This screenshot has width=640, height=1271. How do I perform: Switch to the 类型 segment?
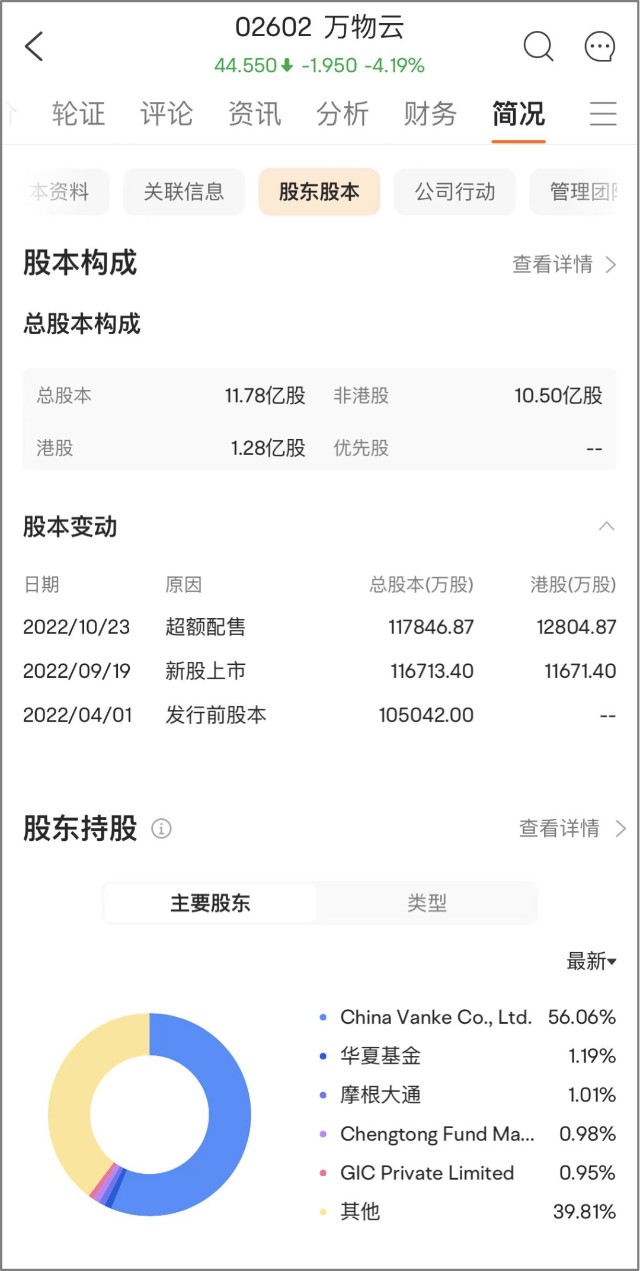pos(427,903)
